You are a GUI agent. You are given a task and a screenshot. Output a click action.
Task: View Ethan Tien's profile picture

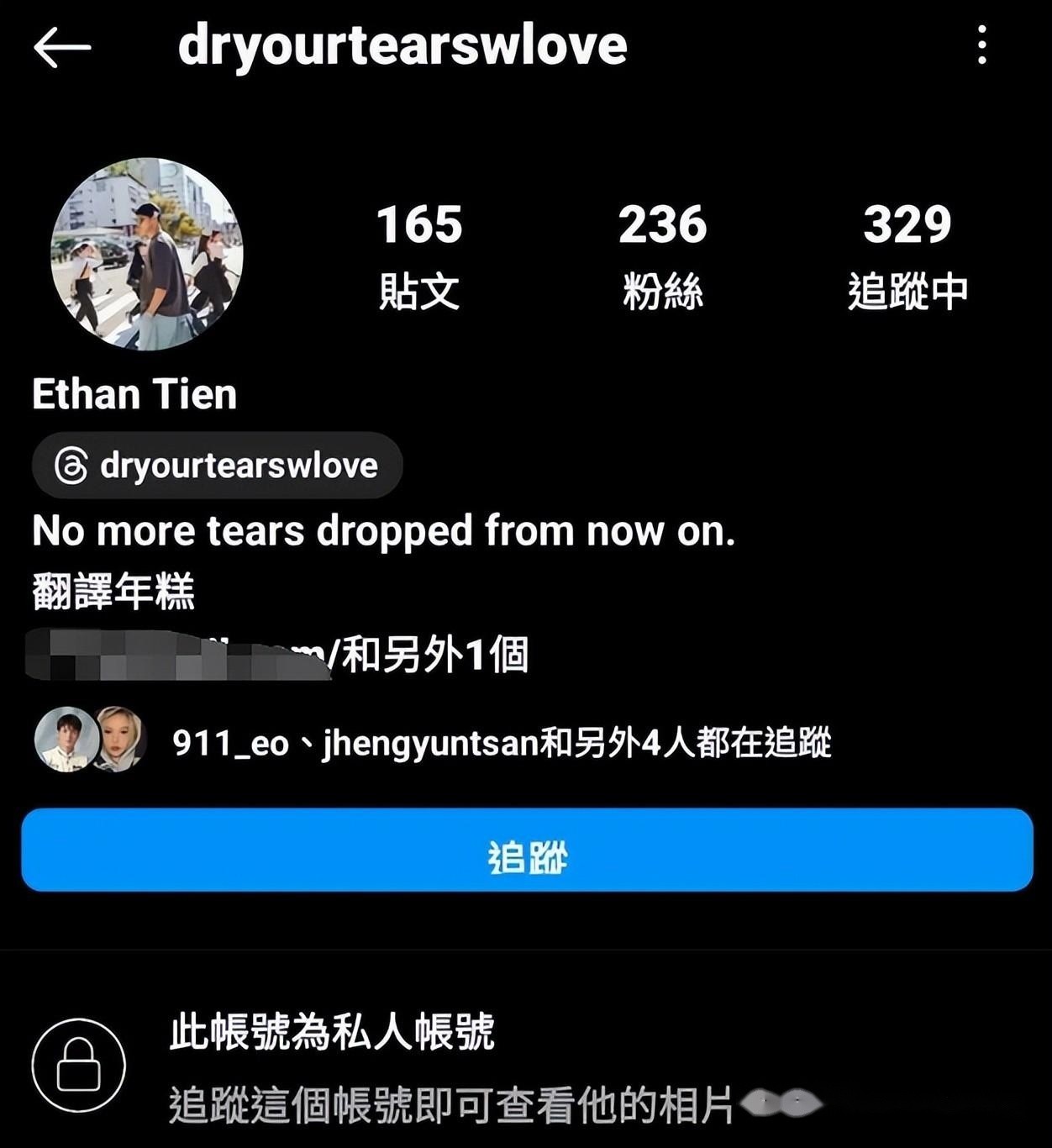click(147, 254)
